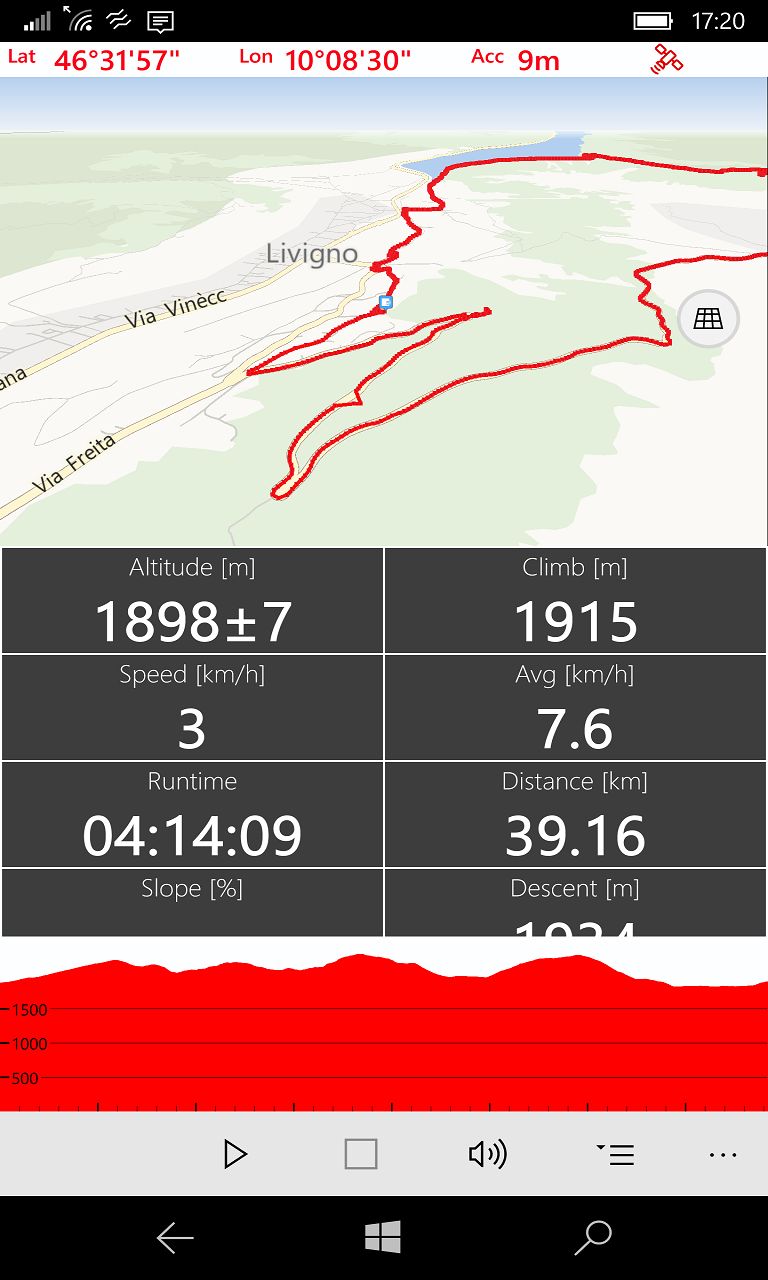Tap the Altitude data tile
The height and width of the screenshot is (1280, 768).
192,600
